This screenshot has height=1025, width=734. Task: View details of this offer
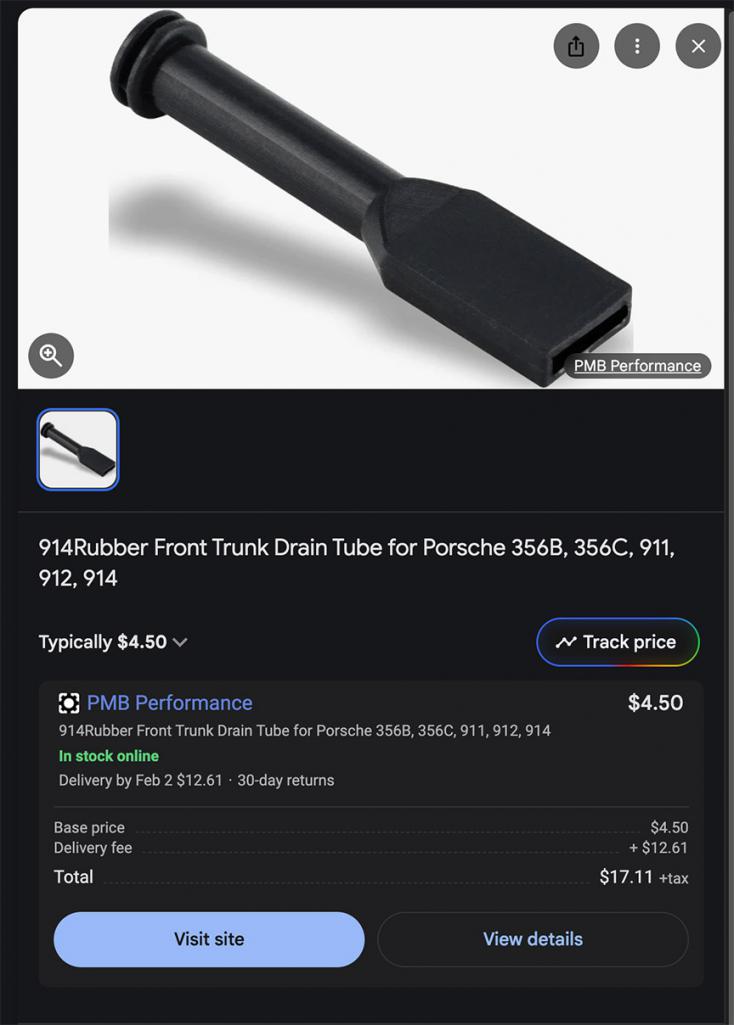click(x=532, y=939)
